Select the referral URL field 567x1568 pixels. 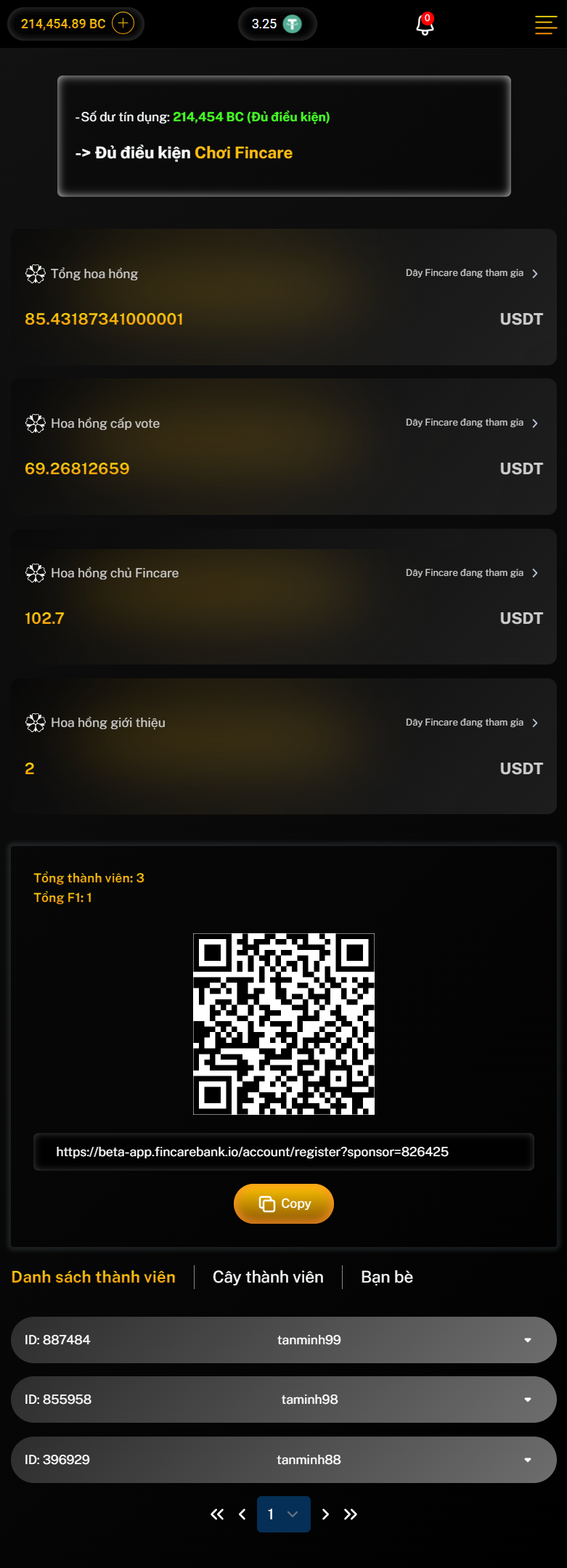coord(283,1152)
